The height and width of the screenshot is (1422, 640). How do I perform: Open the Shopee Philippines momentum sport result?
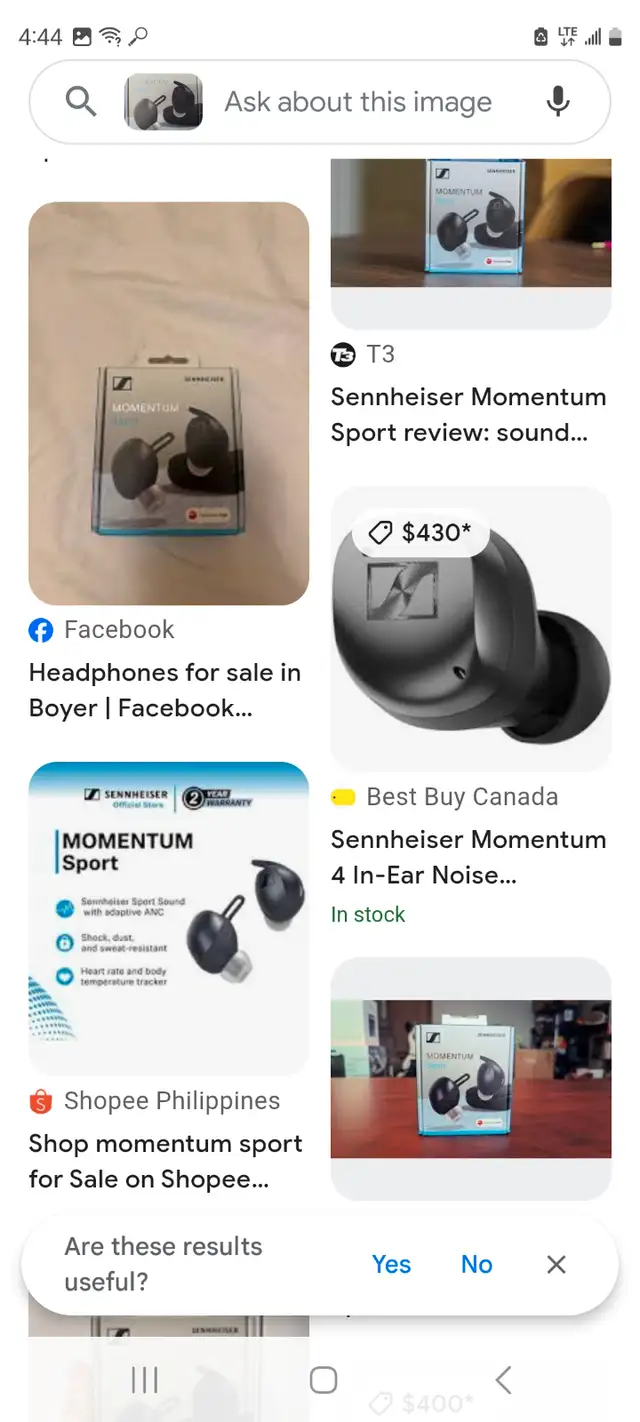[x=168, y=980]
